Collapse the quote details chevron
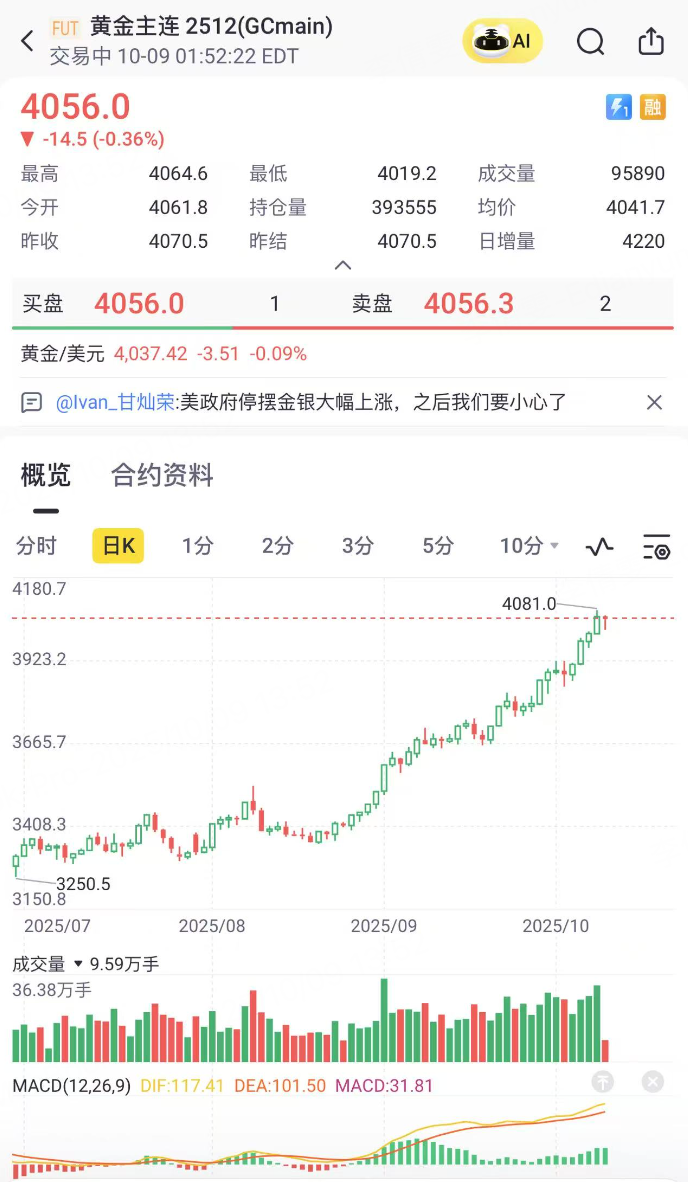Screen dimensions: 688x1182 343,266
